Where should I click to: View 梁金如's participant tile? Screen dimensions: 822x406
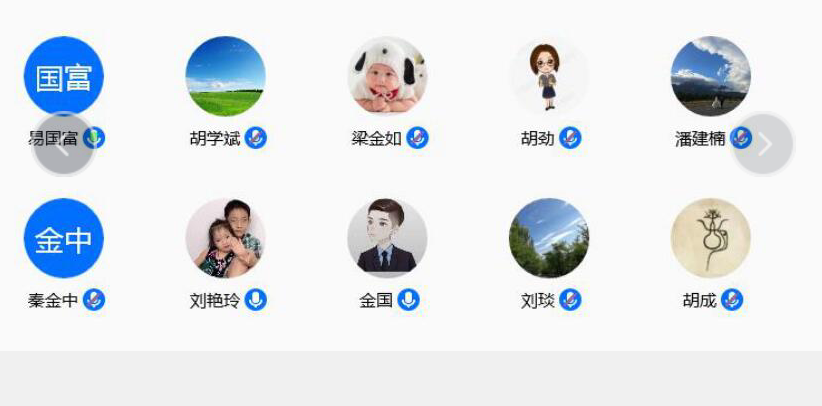point(387,76)
